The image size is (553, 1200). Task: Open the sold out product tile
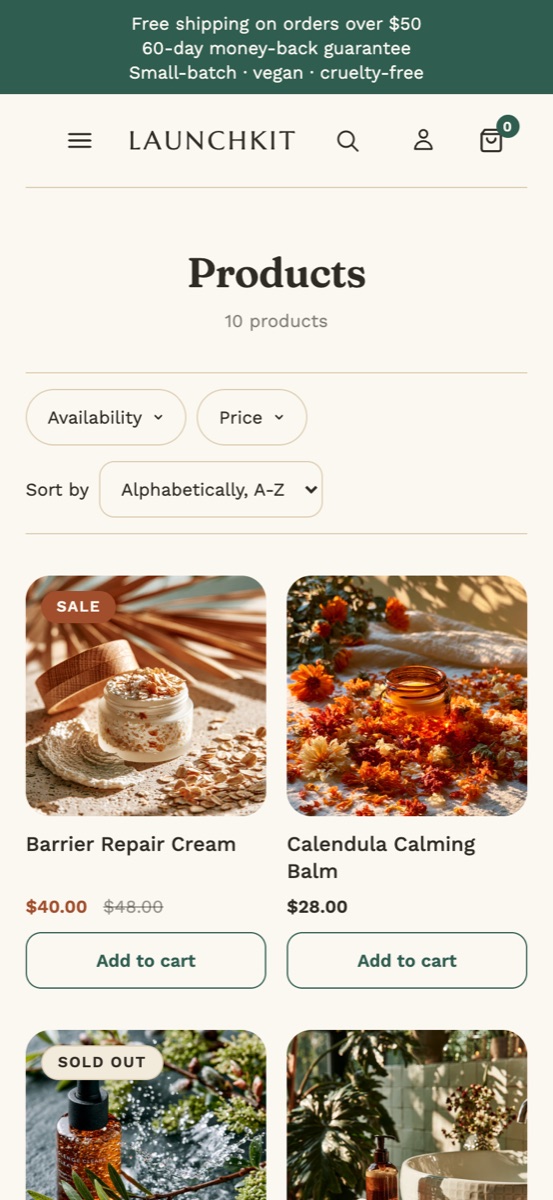tap(146, 1115)
